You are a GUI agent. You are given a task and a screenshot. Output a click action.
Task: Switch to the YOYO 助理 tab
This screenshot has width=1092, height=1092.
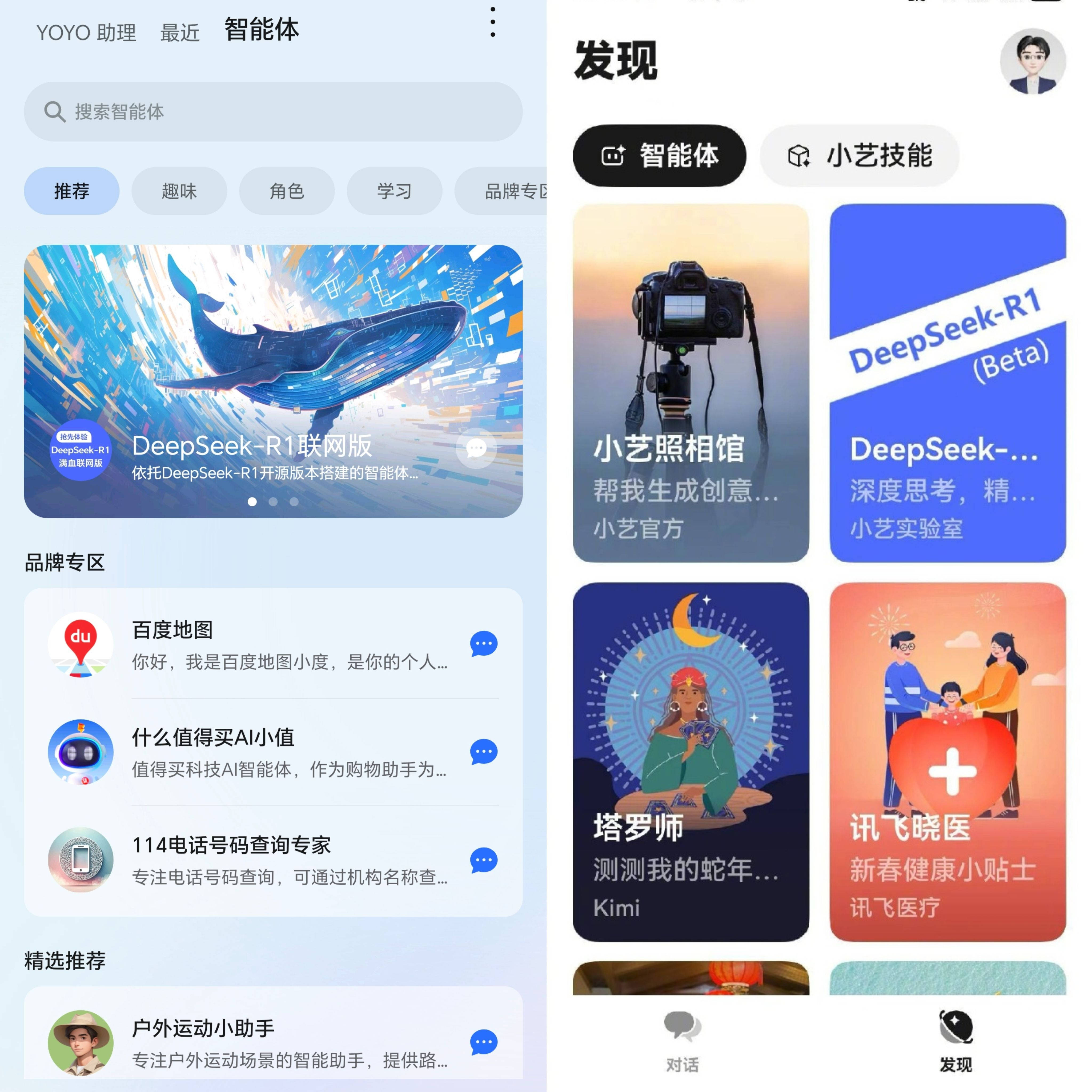click(86, 33)
